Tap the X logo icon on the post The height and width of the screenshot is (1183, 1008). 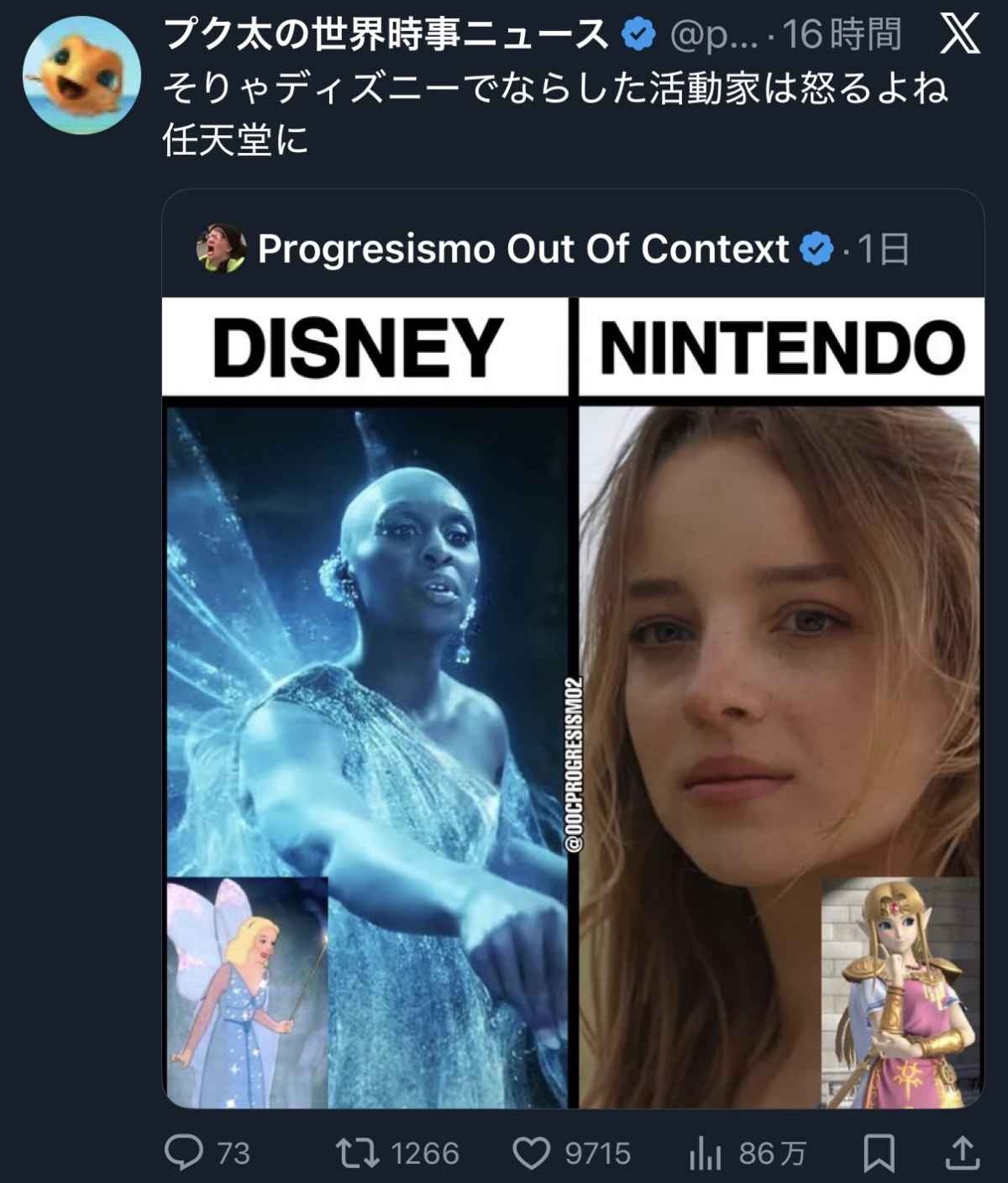click(958, 35)
